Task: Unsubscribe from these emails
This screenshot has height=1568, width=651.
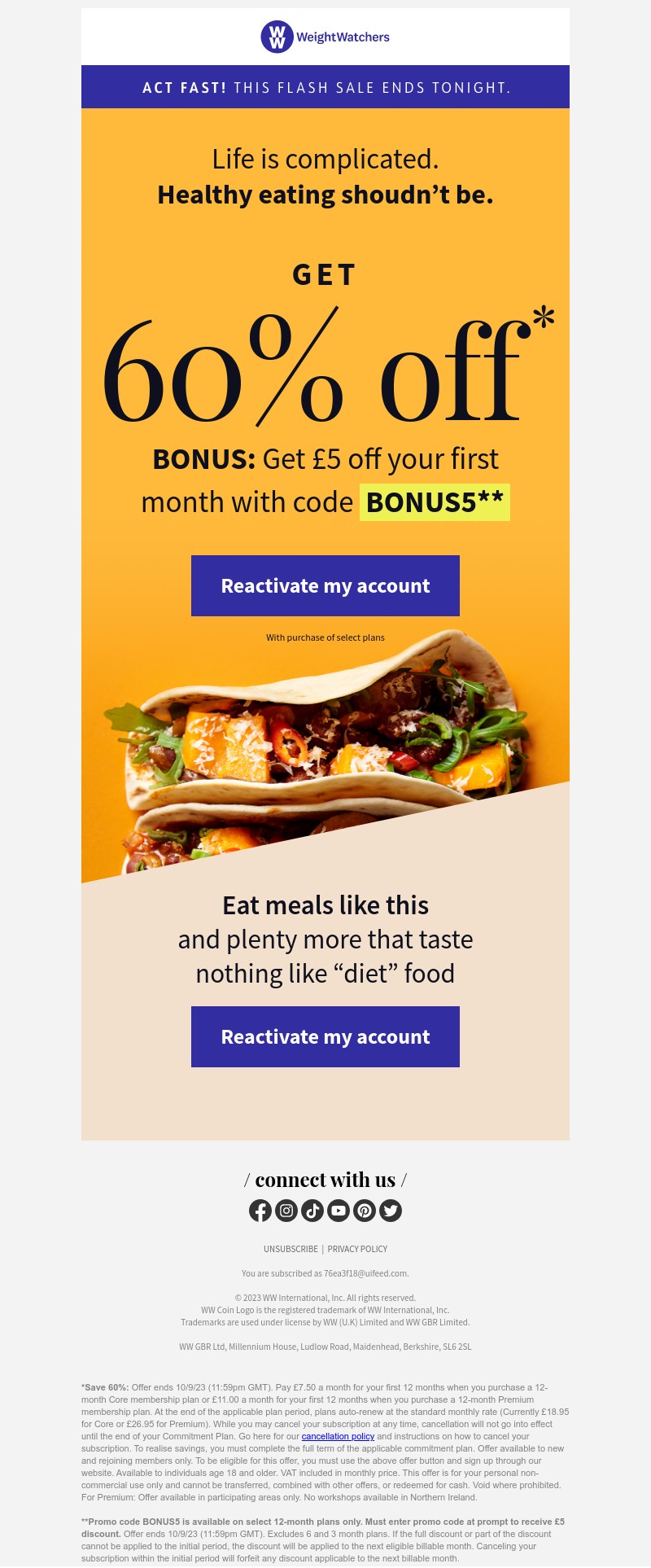Action: [x=291, y=1249]
